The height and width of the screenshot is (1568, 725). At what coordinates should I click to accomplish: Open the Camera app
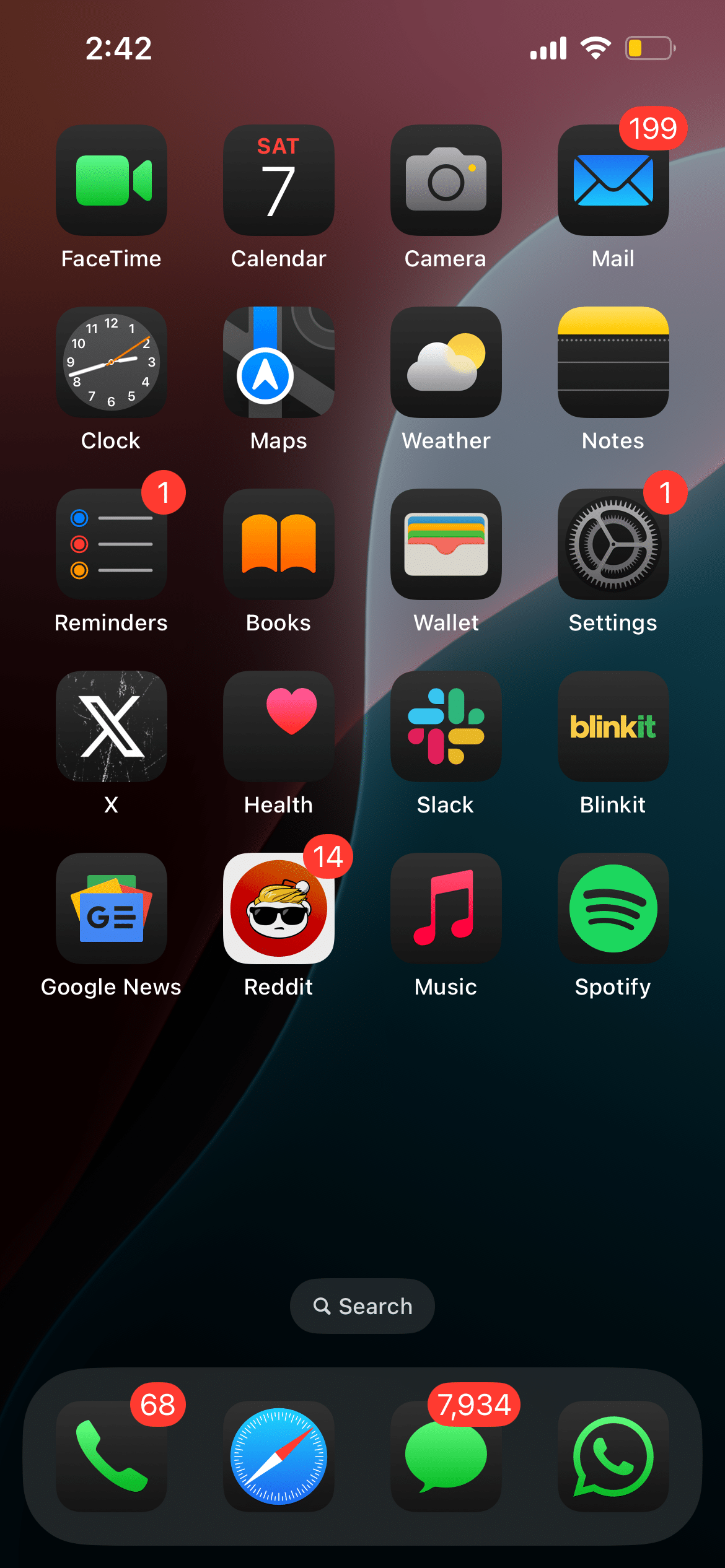tap(446, 180)
